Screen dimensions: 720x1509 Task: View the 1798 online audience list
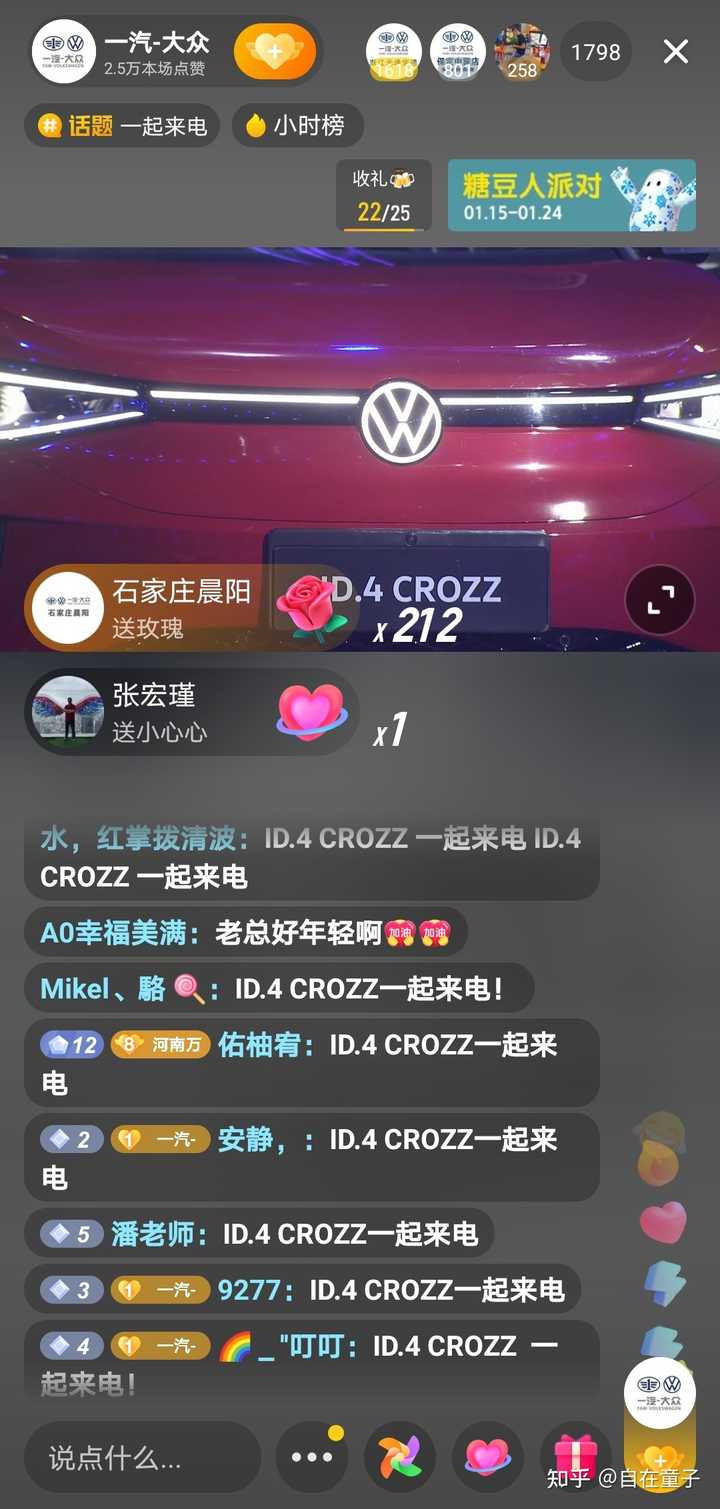[x=596, y=52]
